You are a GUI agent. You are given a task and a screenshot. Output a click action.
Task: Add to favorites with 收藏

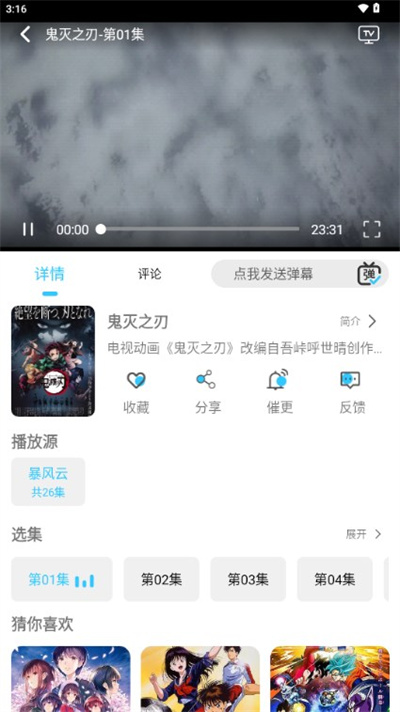(x=136, y=393)
